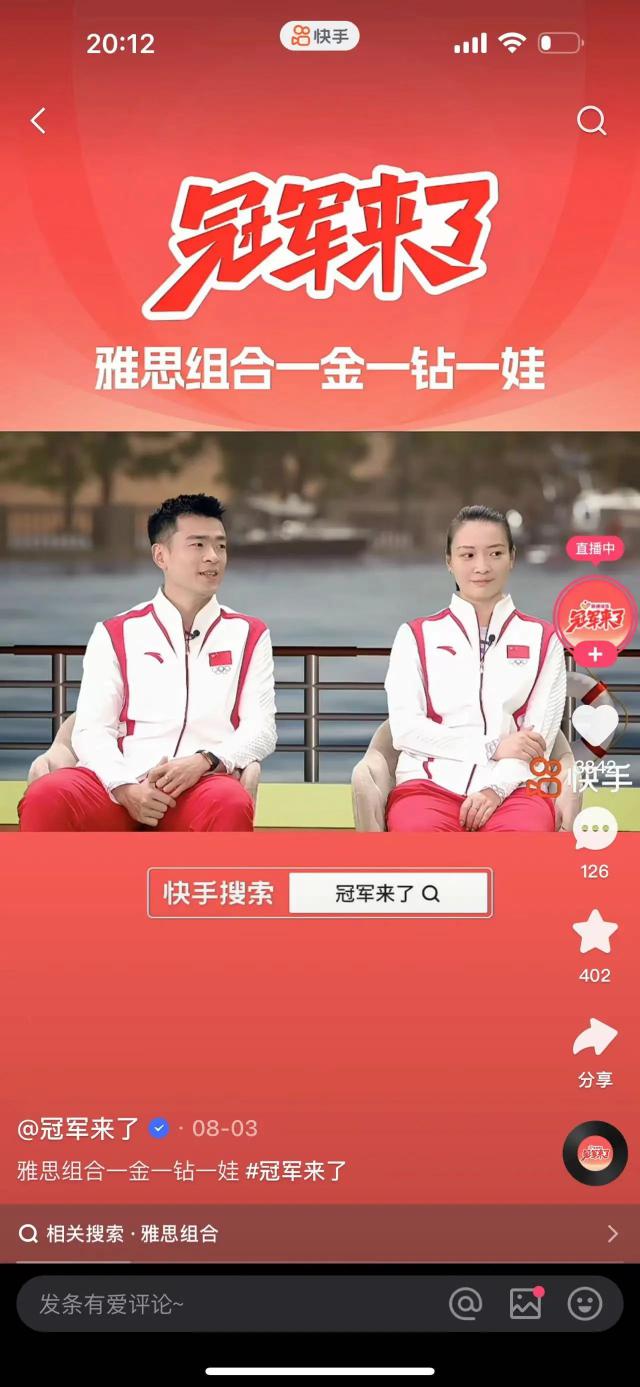
Task: Follow 冠军来了 with the plus button
Action: tap(595, 655)
